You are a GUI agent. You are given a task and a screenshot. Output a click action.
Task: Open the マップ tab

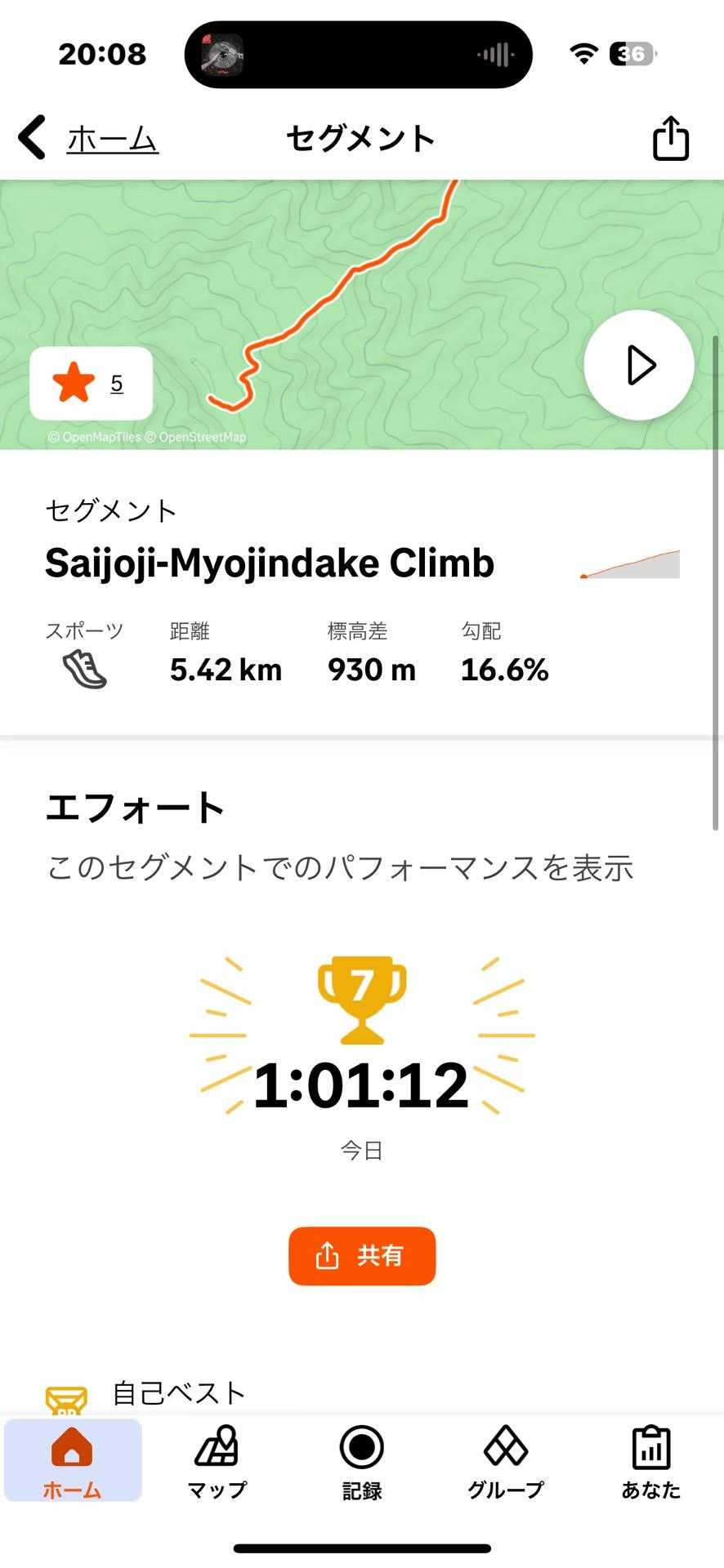click(x=217, y=1462)
